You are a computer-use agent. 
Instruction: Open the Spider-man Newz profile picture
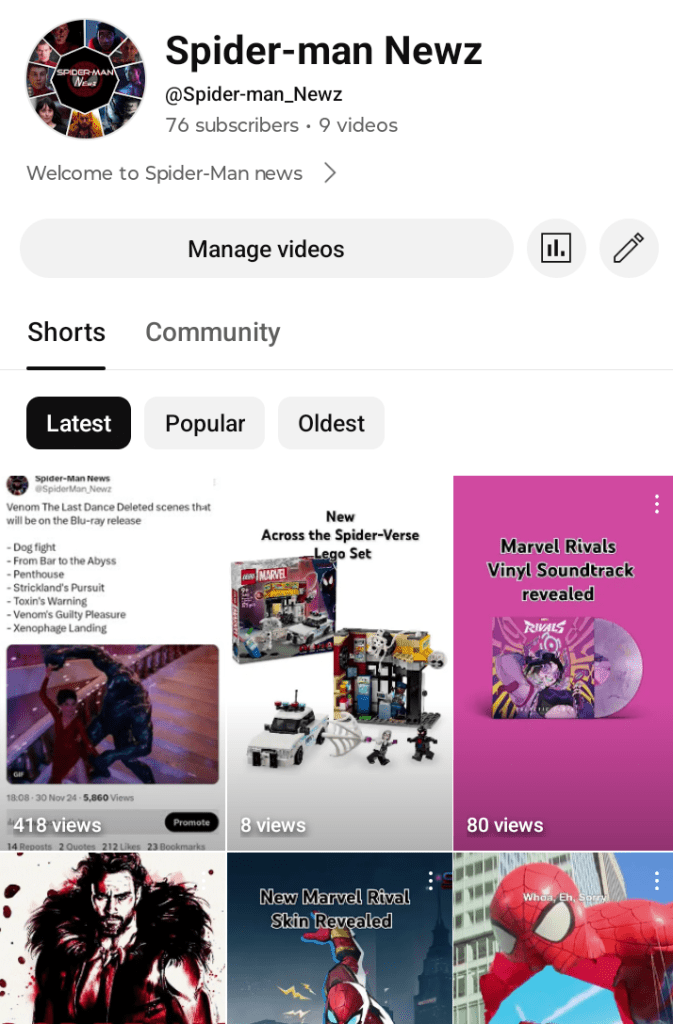pos(85,79)
